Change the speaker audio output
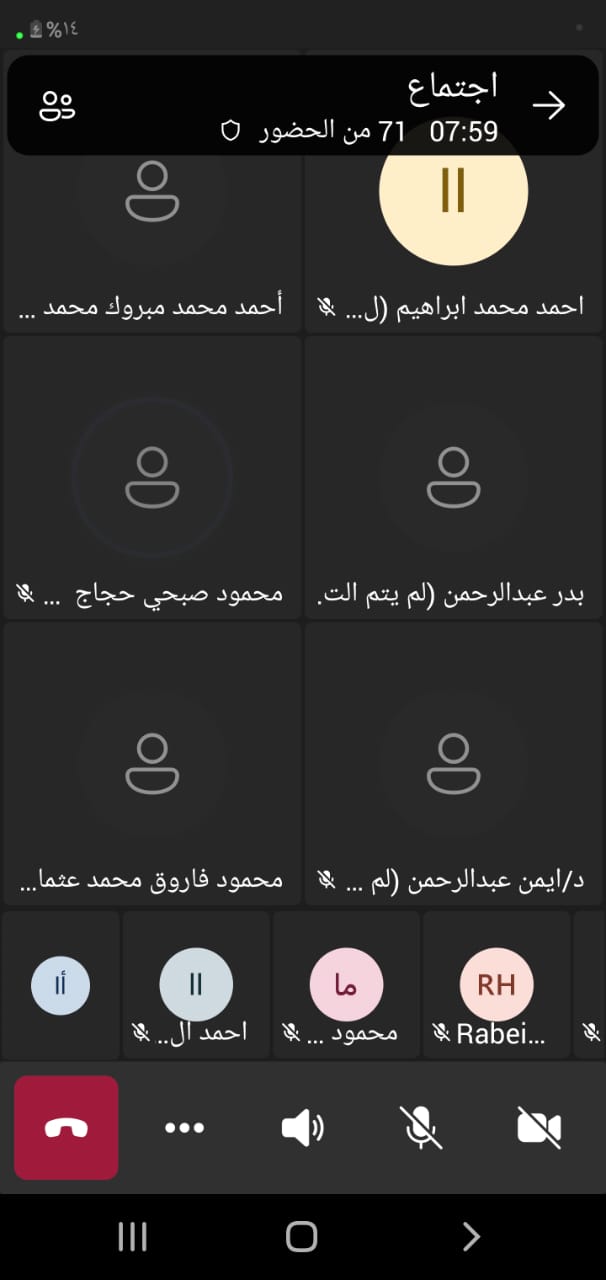 pos(302,1128)
